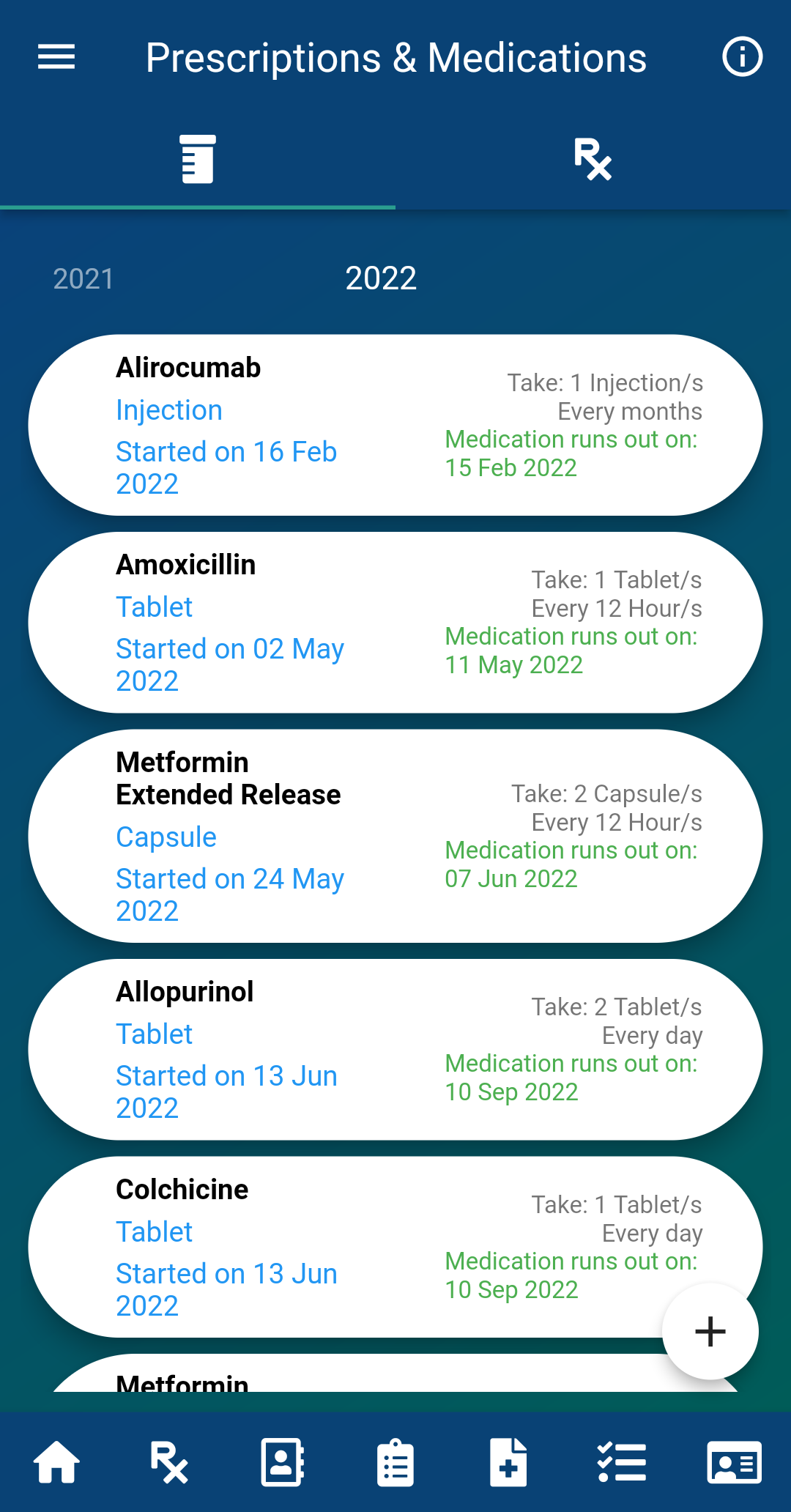Open the Amoxicillin tablet card
This screenshot has width=791, height=1512.
(x=395, y=623)
